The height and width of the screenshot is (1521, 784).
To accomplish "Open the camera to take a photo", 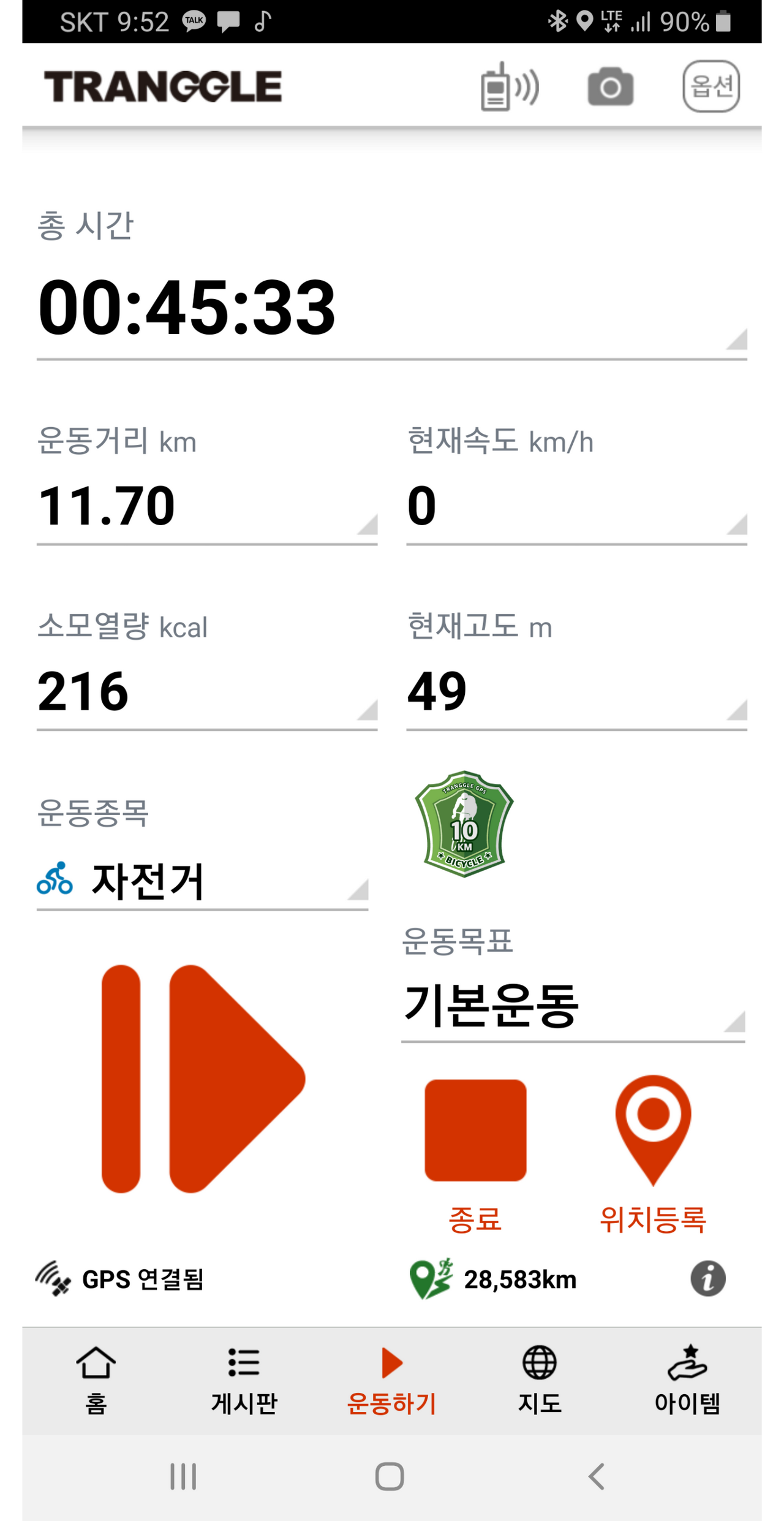I will tap(610, 86).
